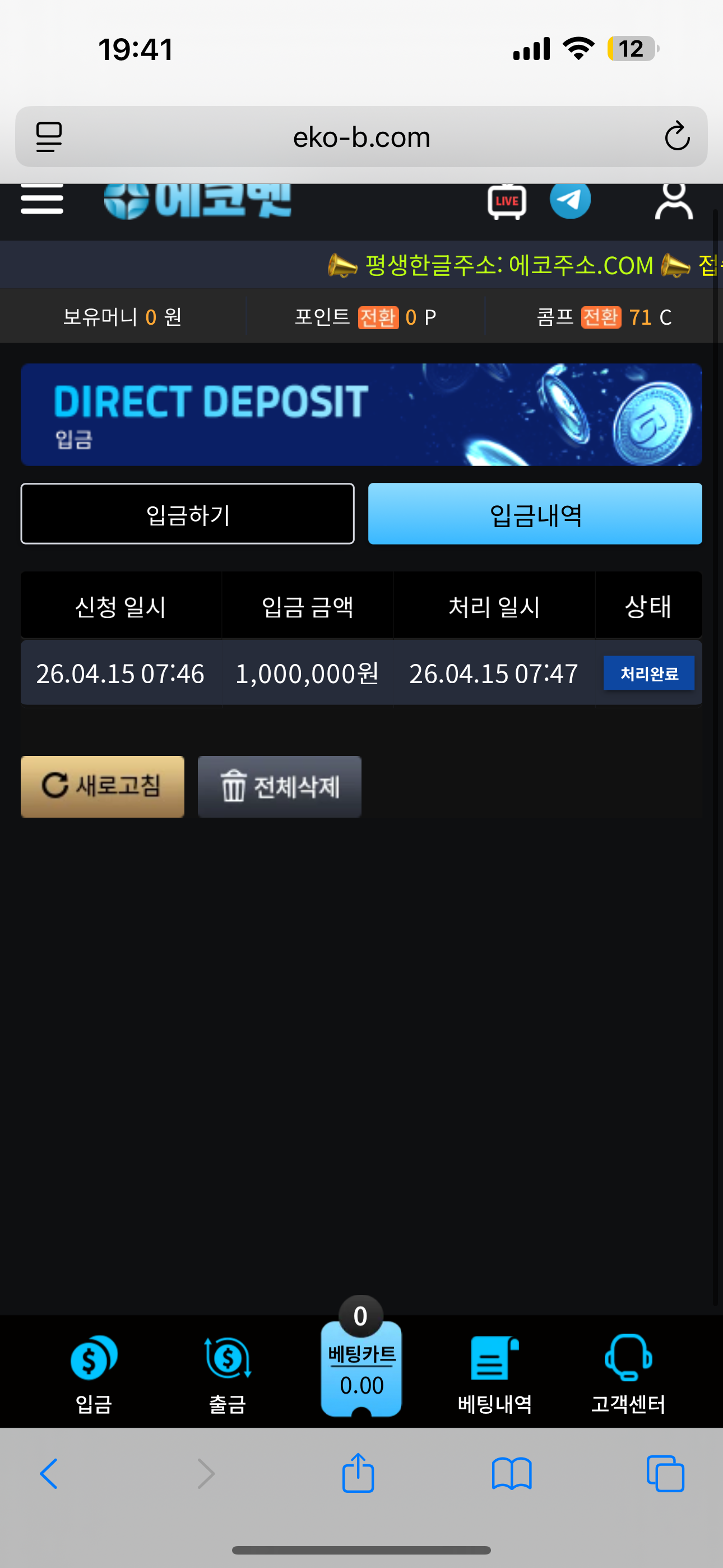The height and width of the screenshot is (1568, 723).
Task: Open Safari bookmarks
Action: pyautogui.click(x=512, y=1474)
